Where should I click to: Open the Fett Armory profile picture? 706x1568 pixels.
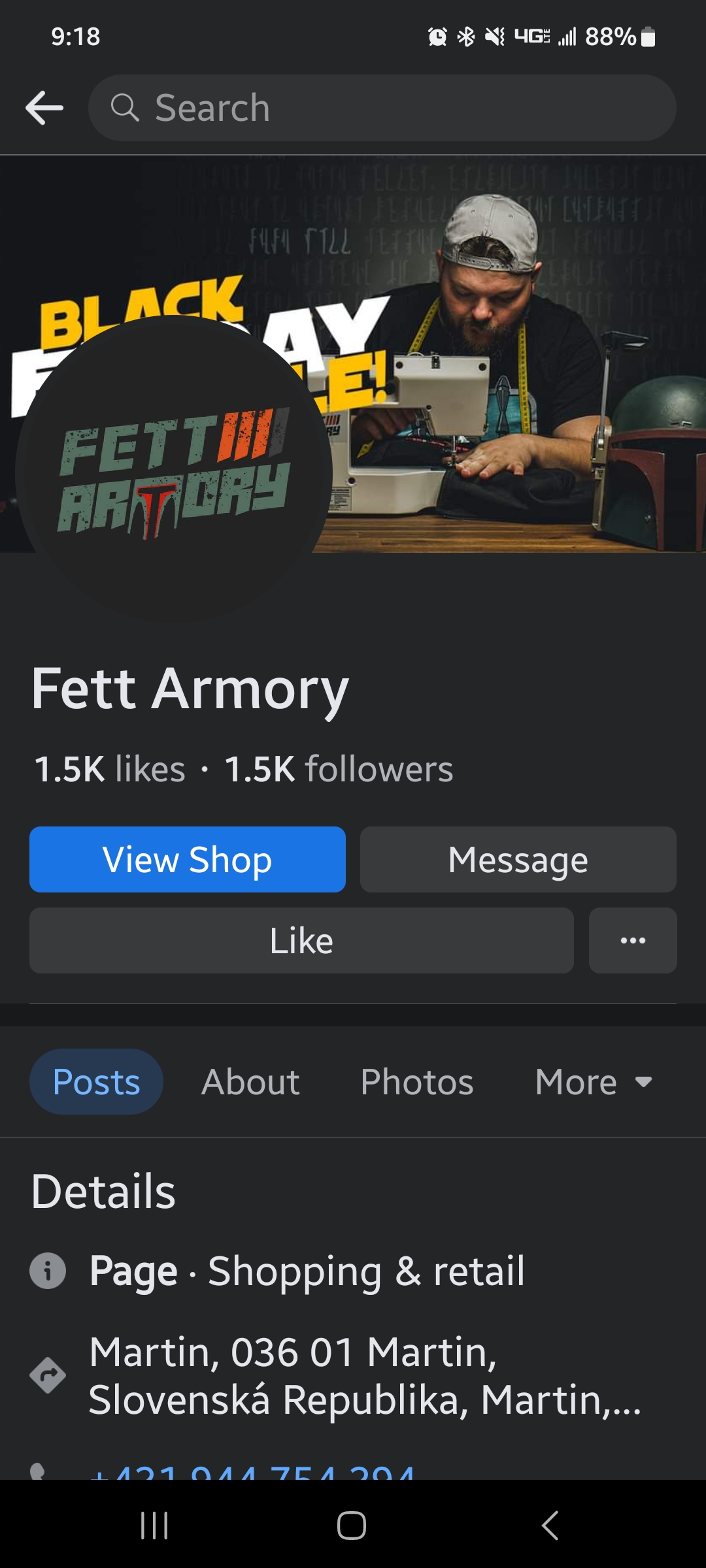pos(174,473)
